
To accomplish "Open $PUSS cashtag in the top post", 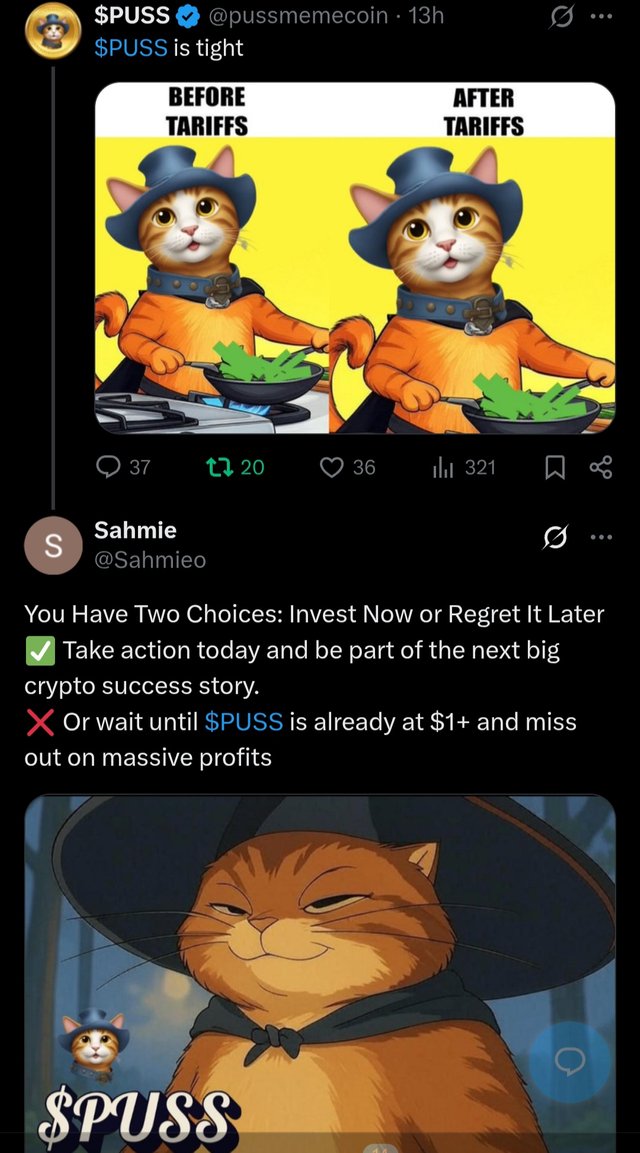I will (130, 47).
